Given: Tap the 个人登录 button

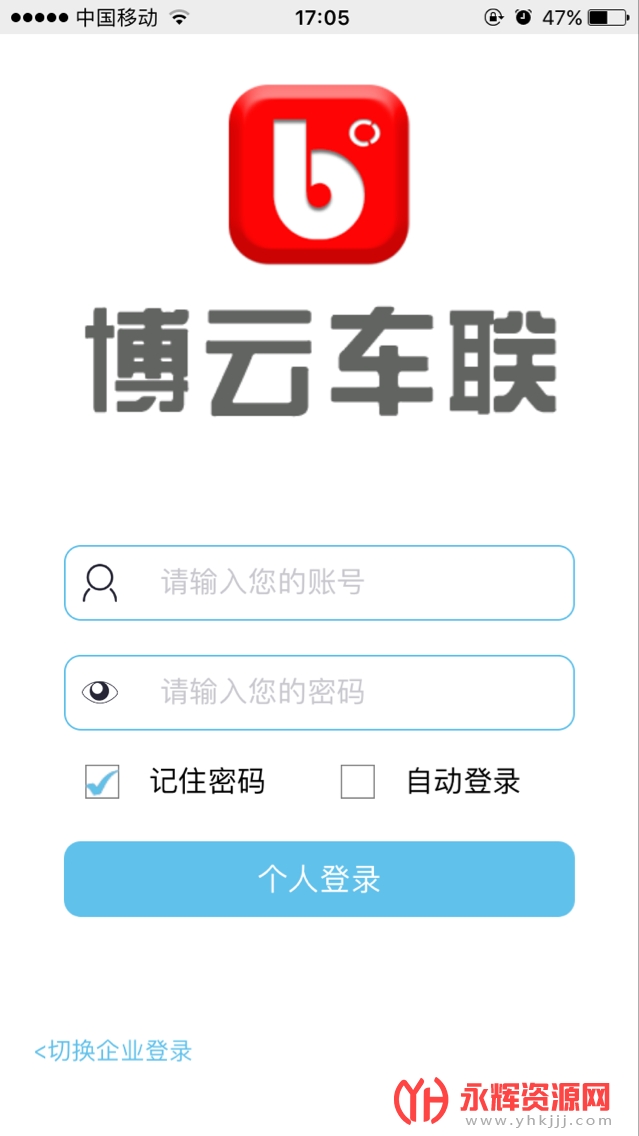Looking at the screenshot, I should click(x=319, y=879).
